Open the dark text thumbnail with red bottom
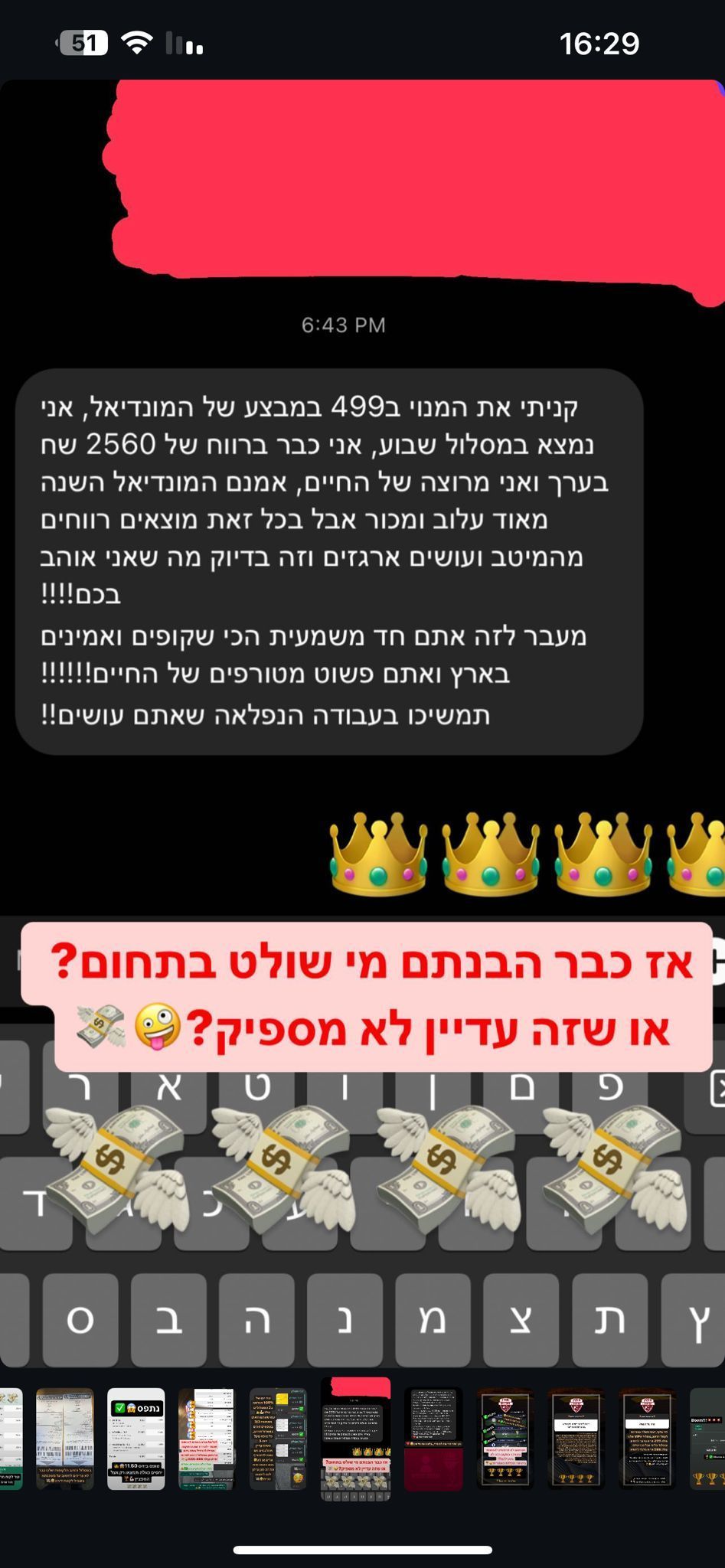725x1568 pixels. 433,1439
